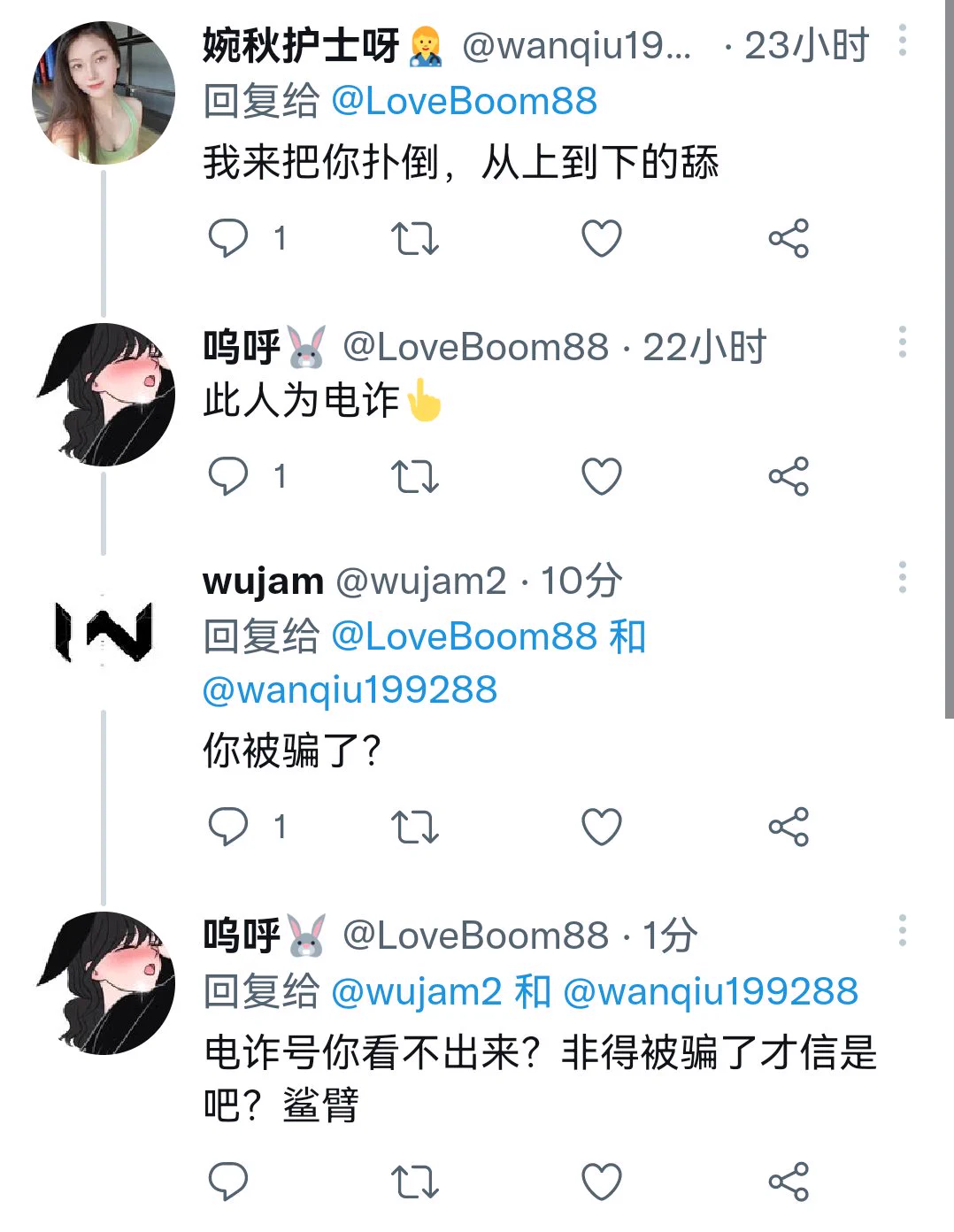Viewport: 954px width, 1232px height.
Task: Open overflow menu on 婉秋护士呀's tweet
Action: [902, 41]
